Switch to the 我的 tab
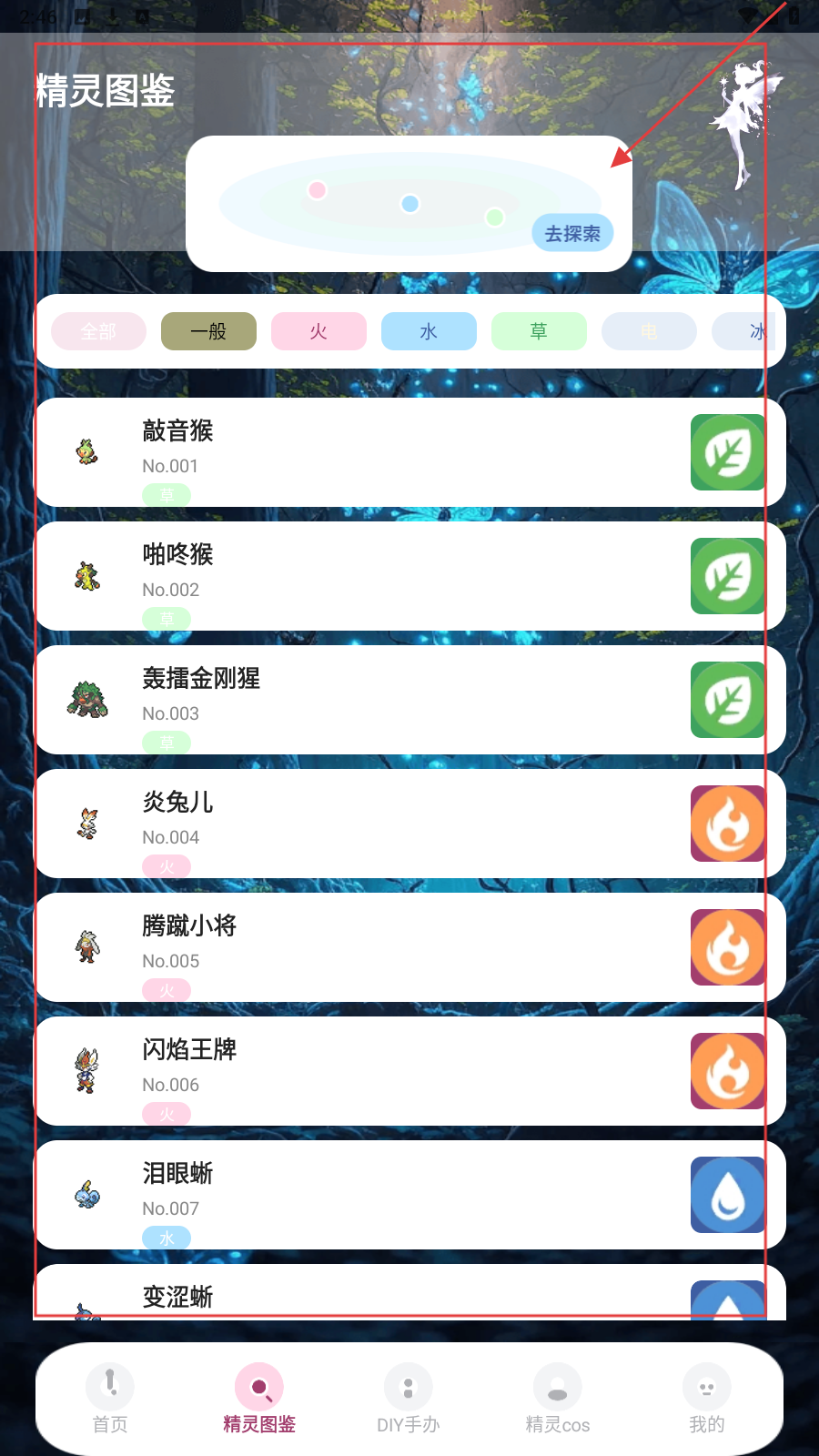This screenshot has height=1456, width=819. [707, 1399]
